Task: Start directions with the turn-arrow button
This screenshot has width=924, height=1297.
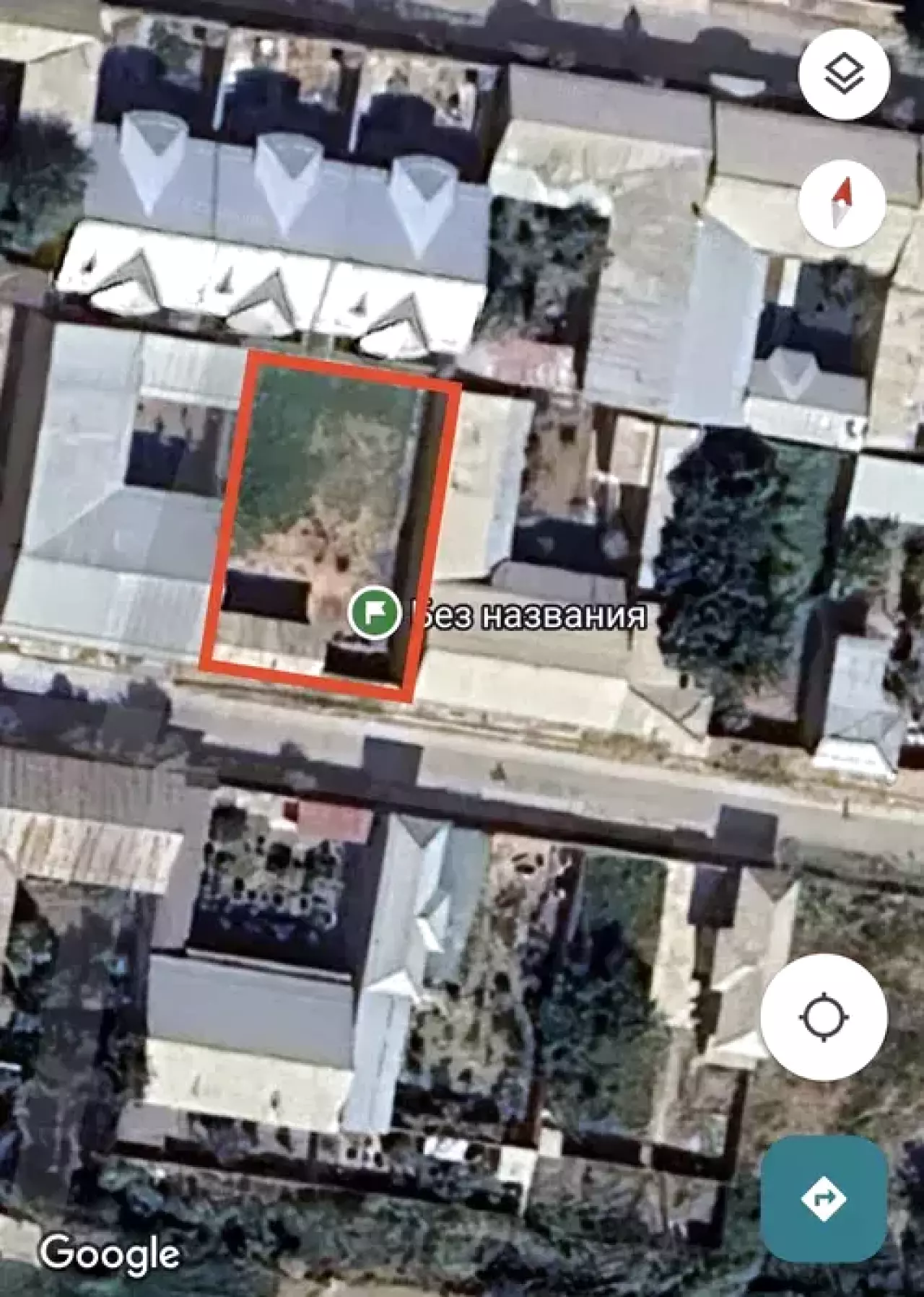Action: pos(824,1199)
